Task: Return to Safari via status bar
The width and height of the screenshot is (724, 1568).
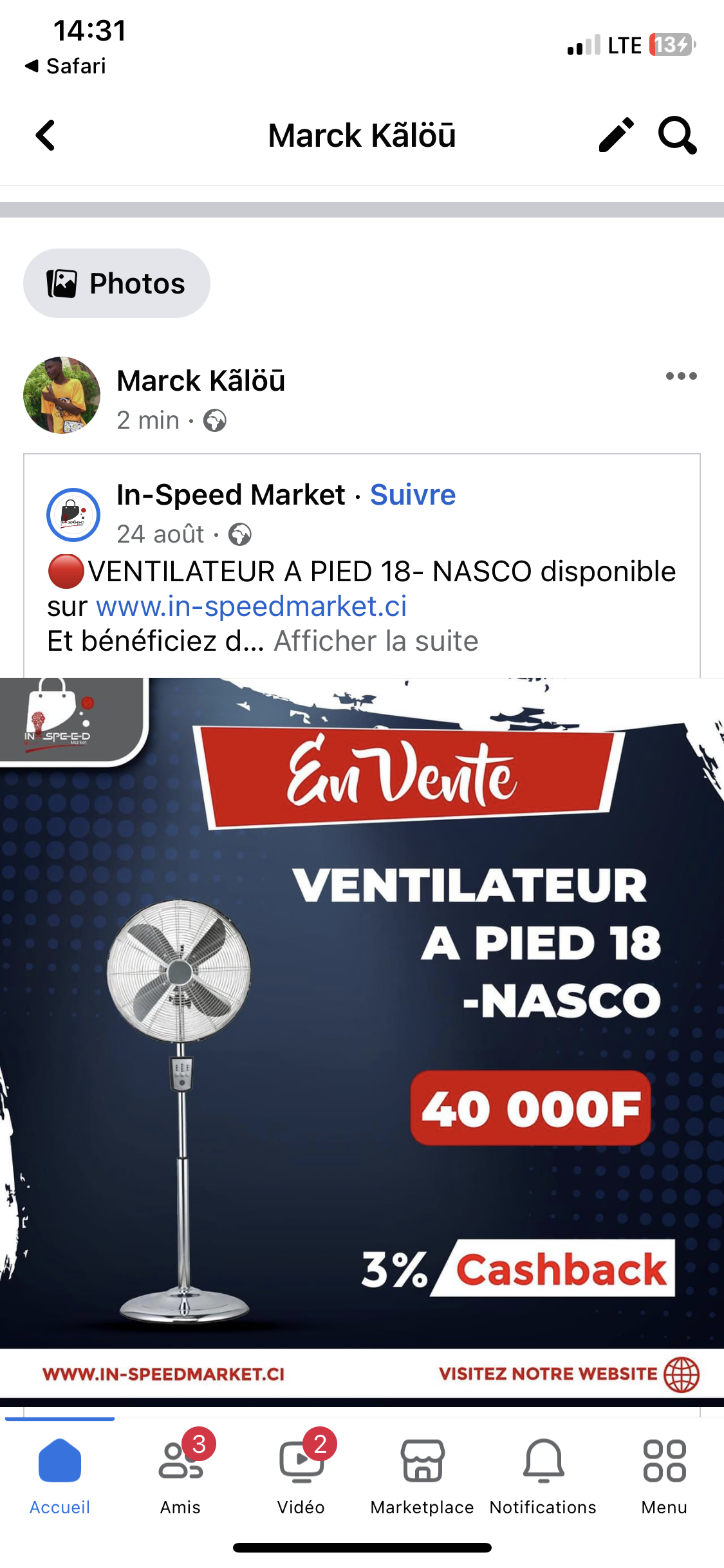Action: [66, 66]
